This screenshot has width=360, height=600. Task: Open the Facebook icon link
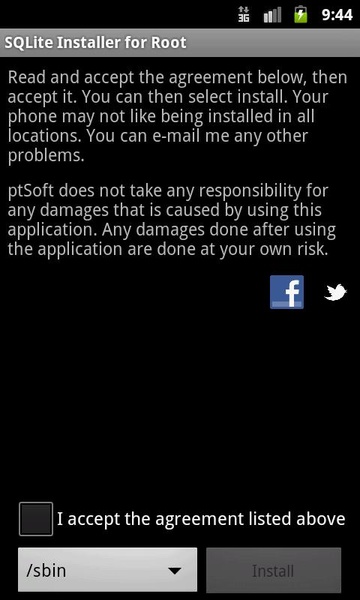[x=287, y=292]
